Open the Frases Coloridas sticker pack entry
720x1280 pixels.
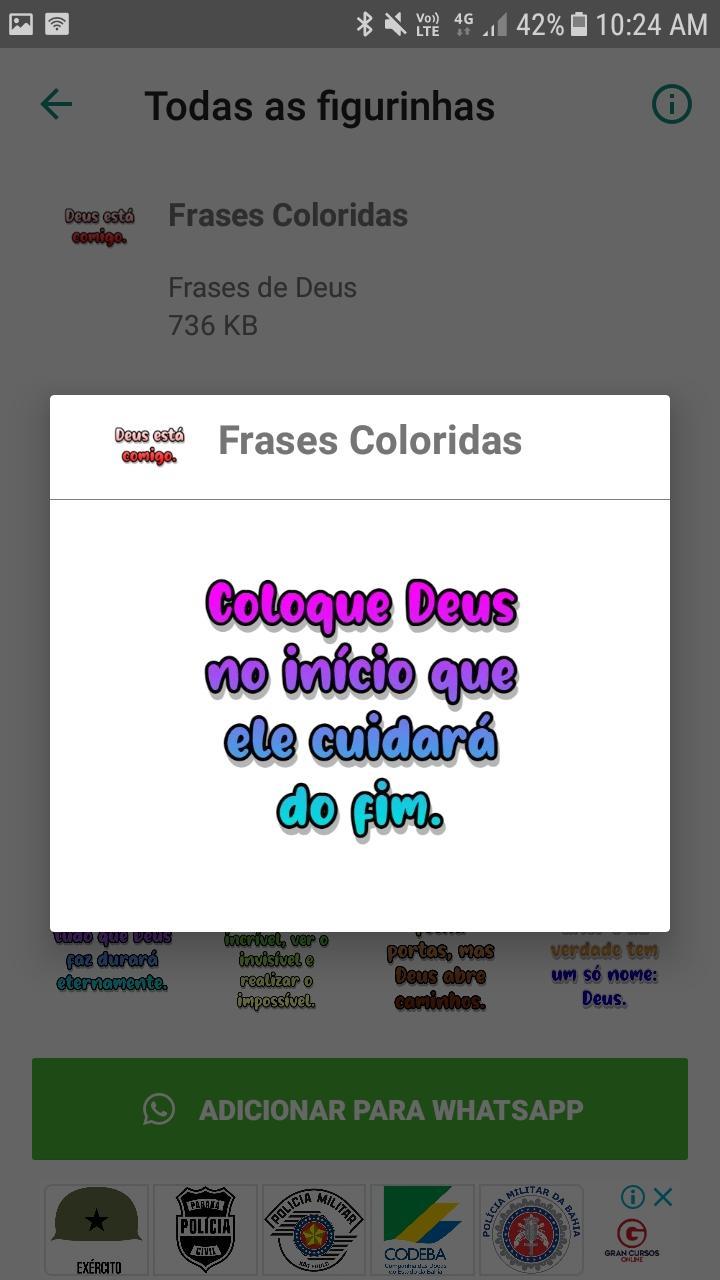coord(289,214)
